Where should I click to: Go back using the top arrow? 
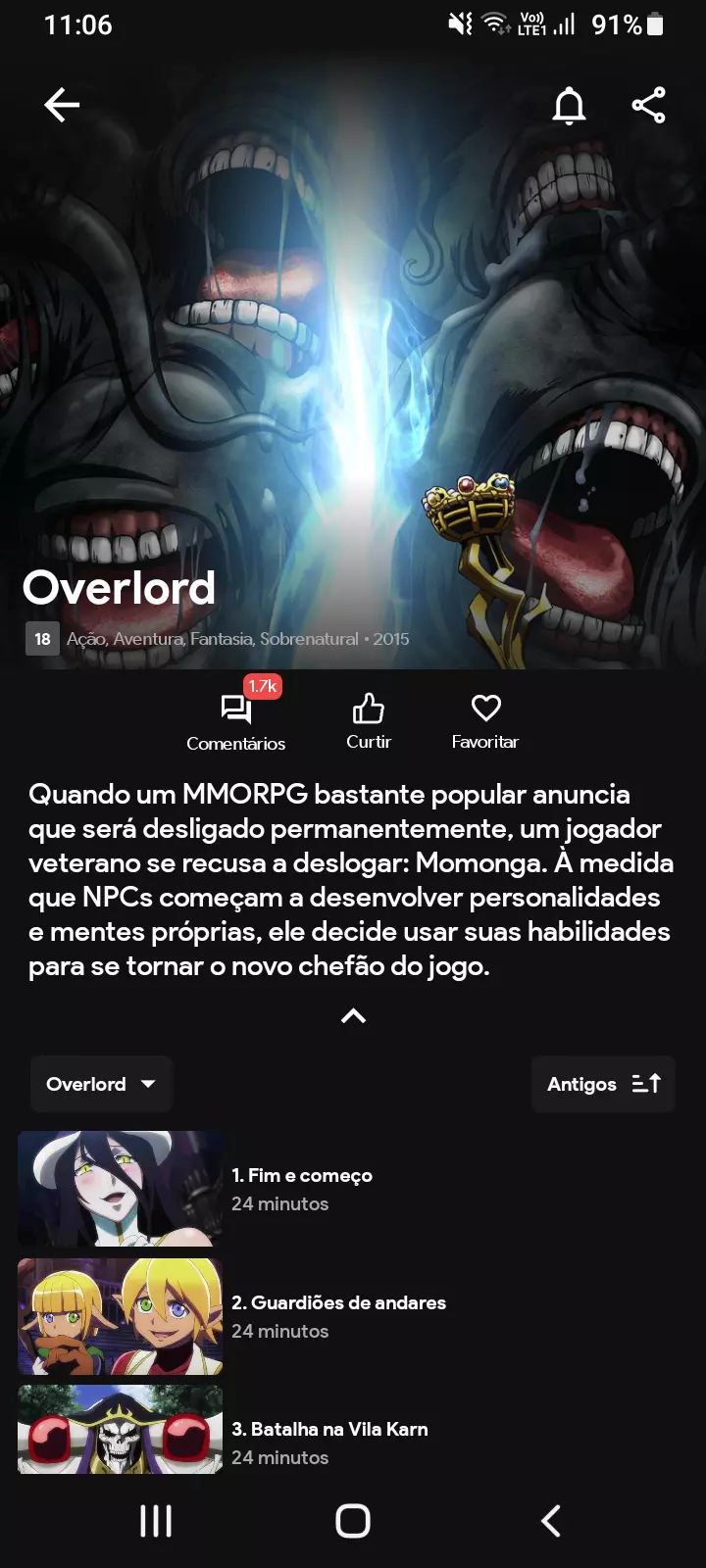[61, 105]
